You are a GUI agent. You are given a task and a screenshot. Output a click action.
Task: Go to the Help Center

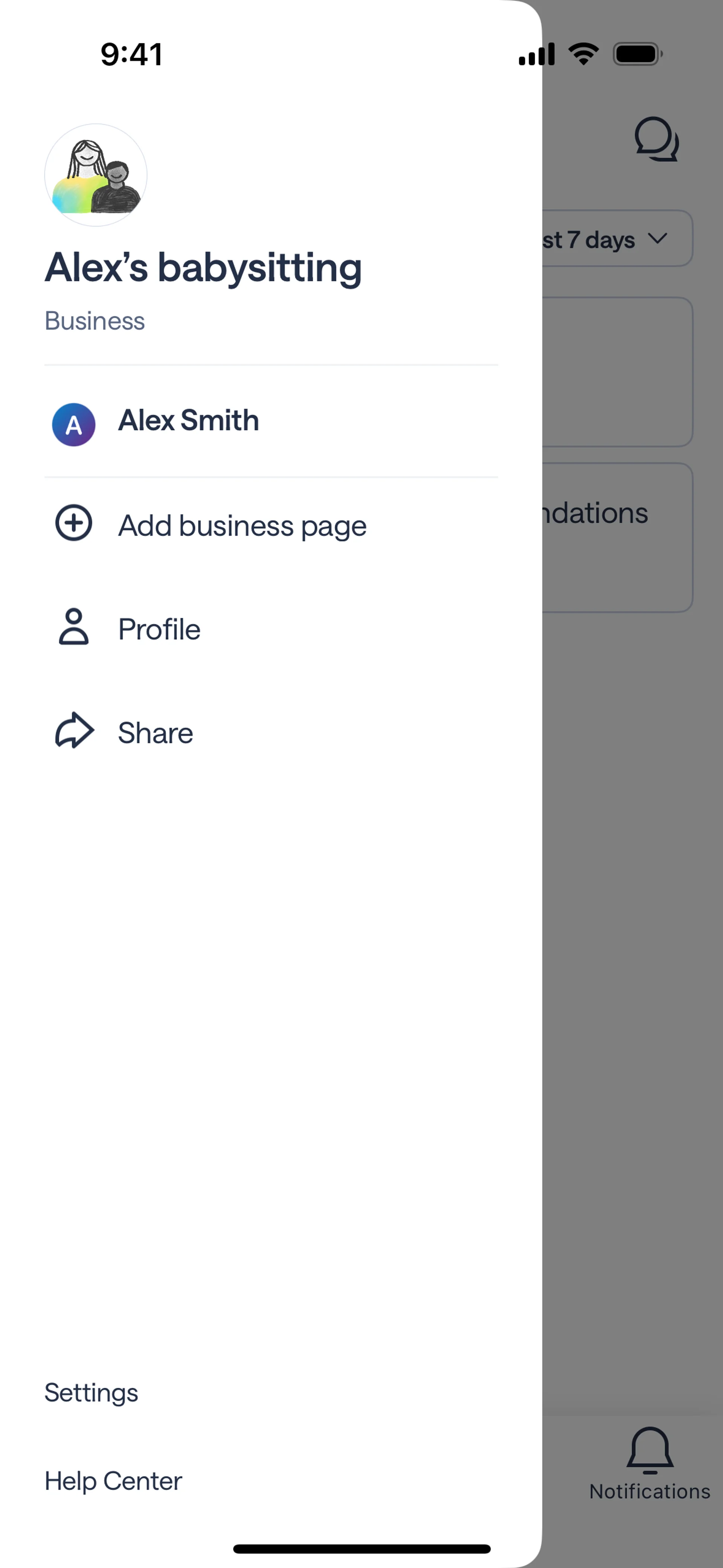tap(113, 1480)
